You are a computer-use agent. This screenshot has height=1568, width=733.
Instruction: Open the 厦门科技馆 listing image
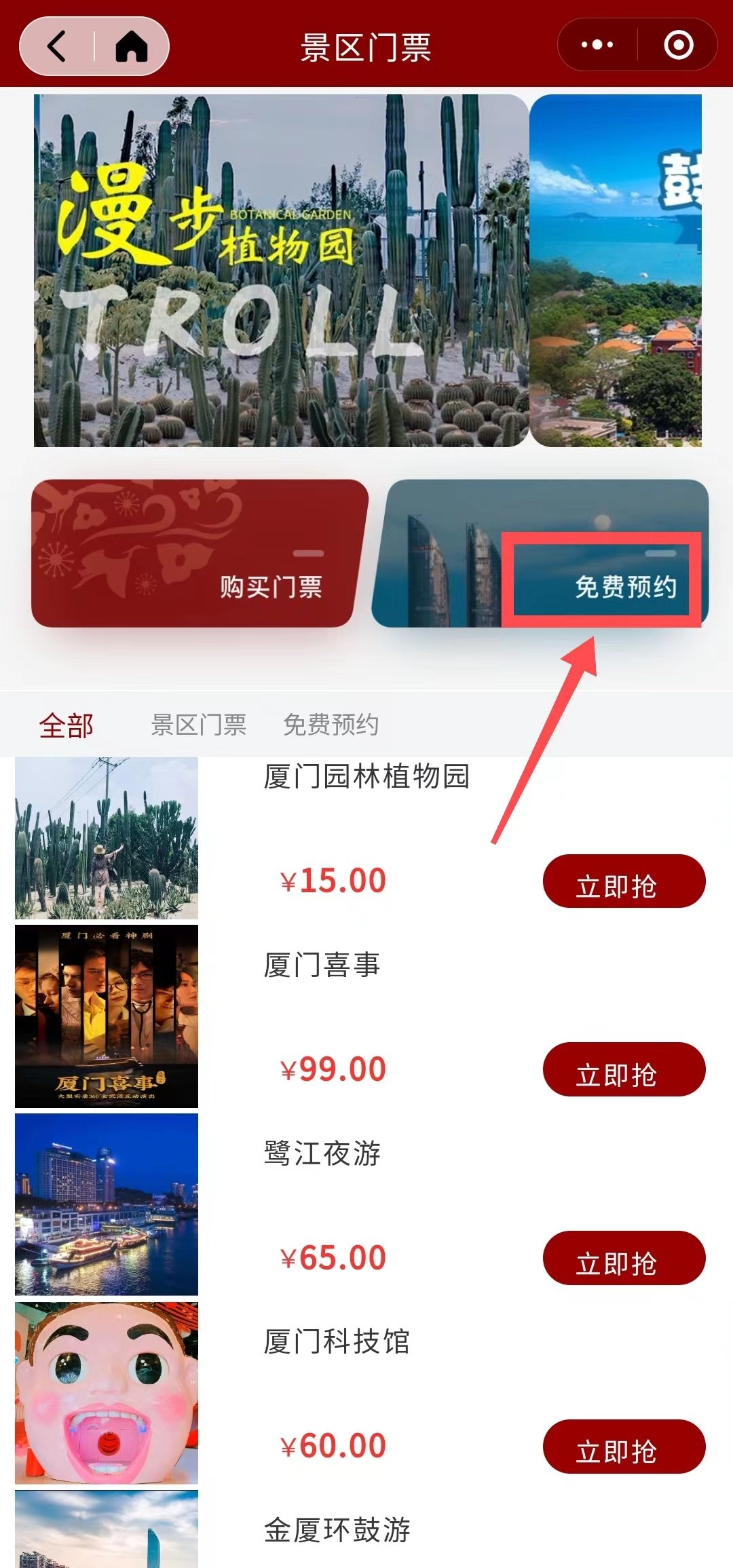(107, 1393)
